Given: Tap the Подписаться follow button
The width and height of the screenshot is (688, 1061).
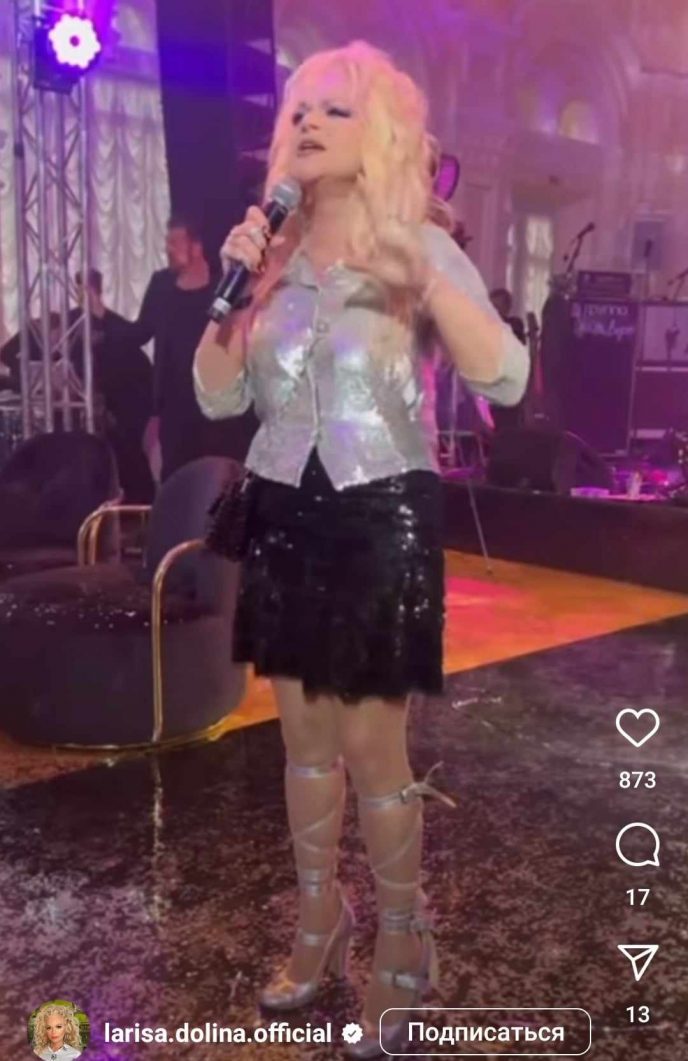Looking at the screenshot, I should pos(485,1032).
